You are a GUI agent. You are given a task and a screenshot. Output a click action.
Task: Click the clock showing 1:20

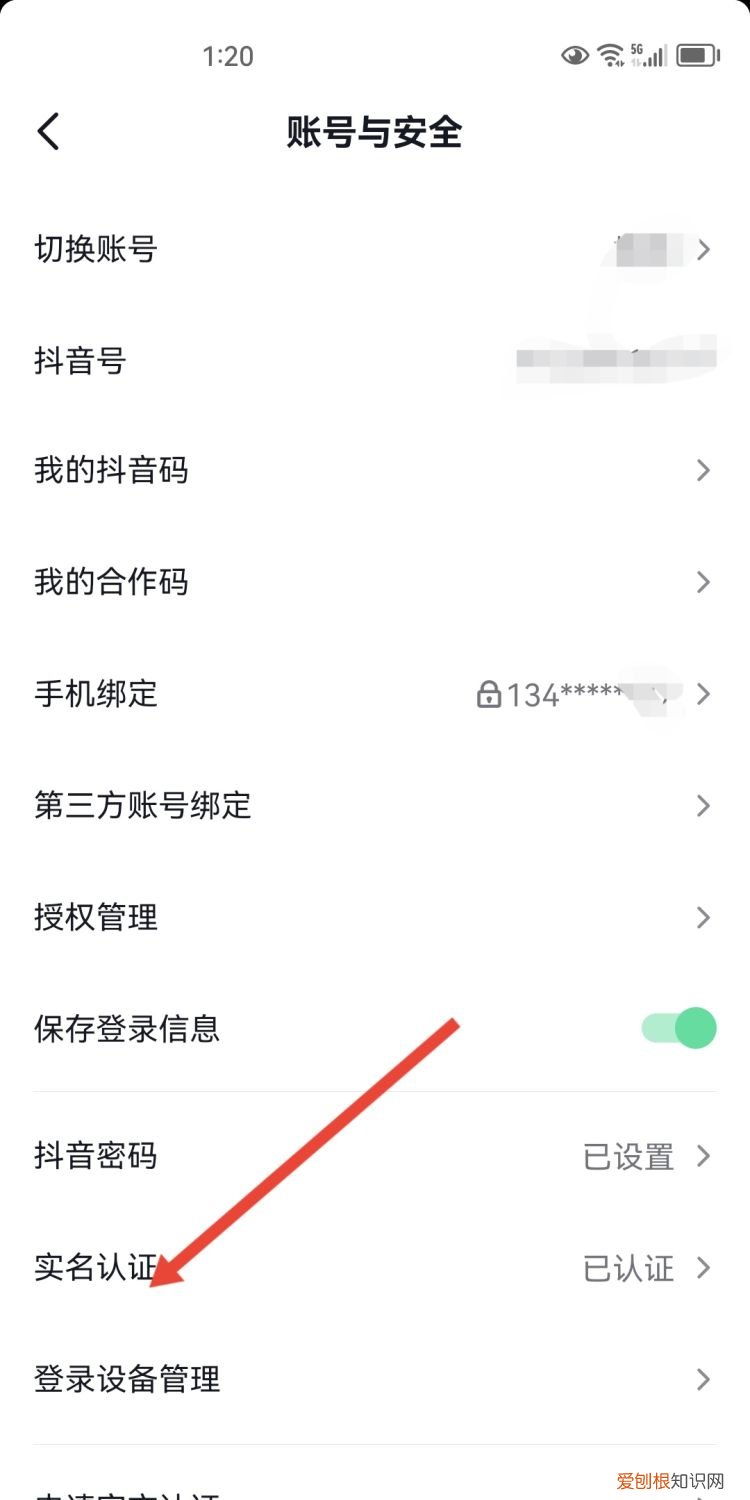click(228, 57)
